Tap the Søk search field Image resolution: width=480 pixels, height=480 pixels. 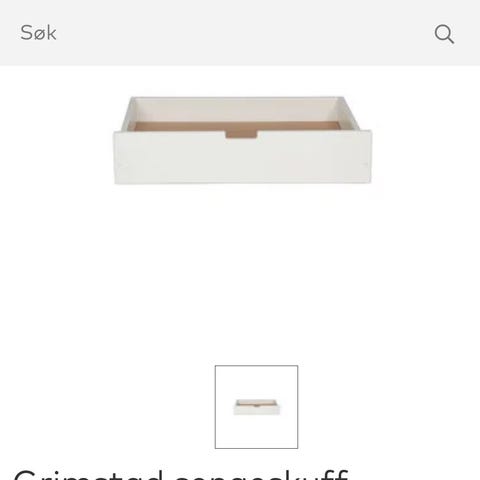220,33
